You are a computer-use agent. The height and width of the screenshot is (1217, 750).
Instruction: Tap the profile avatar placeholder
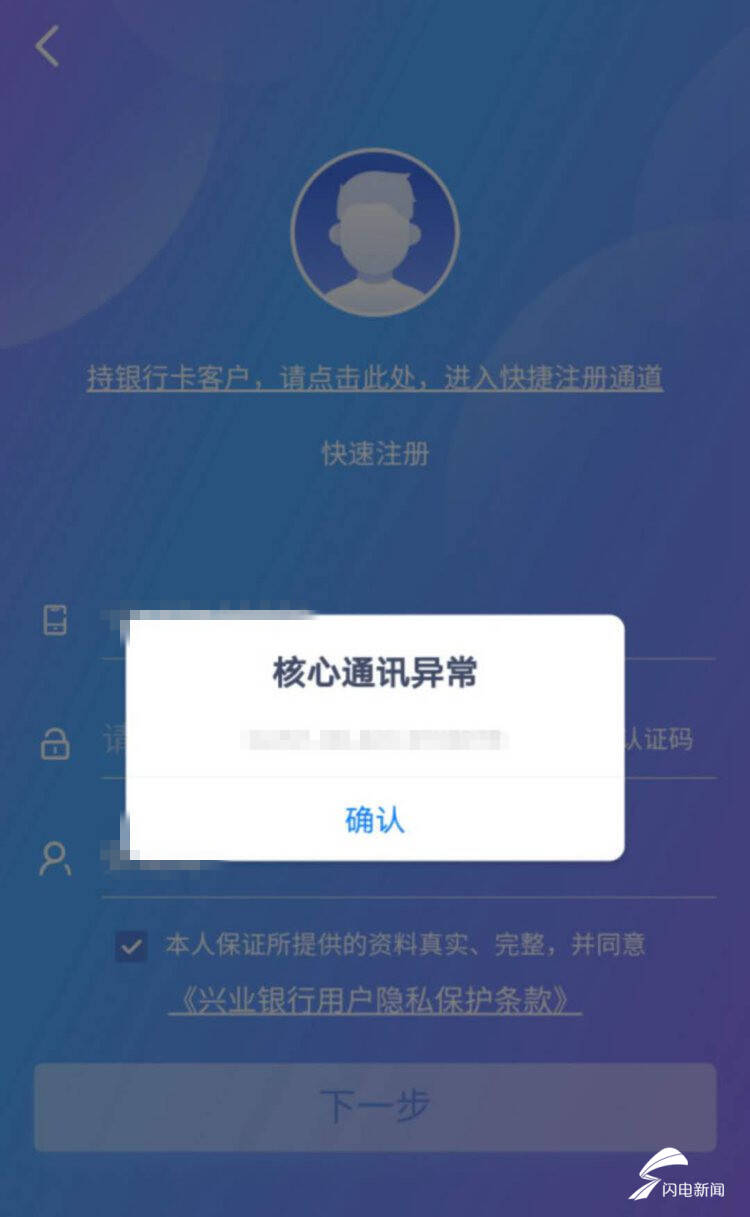pyautogui.click(x=375, y=233)
